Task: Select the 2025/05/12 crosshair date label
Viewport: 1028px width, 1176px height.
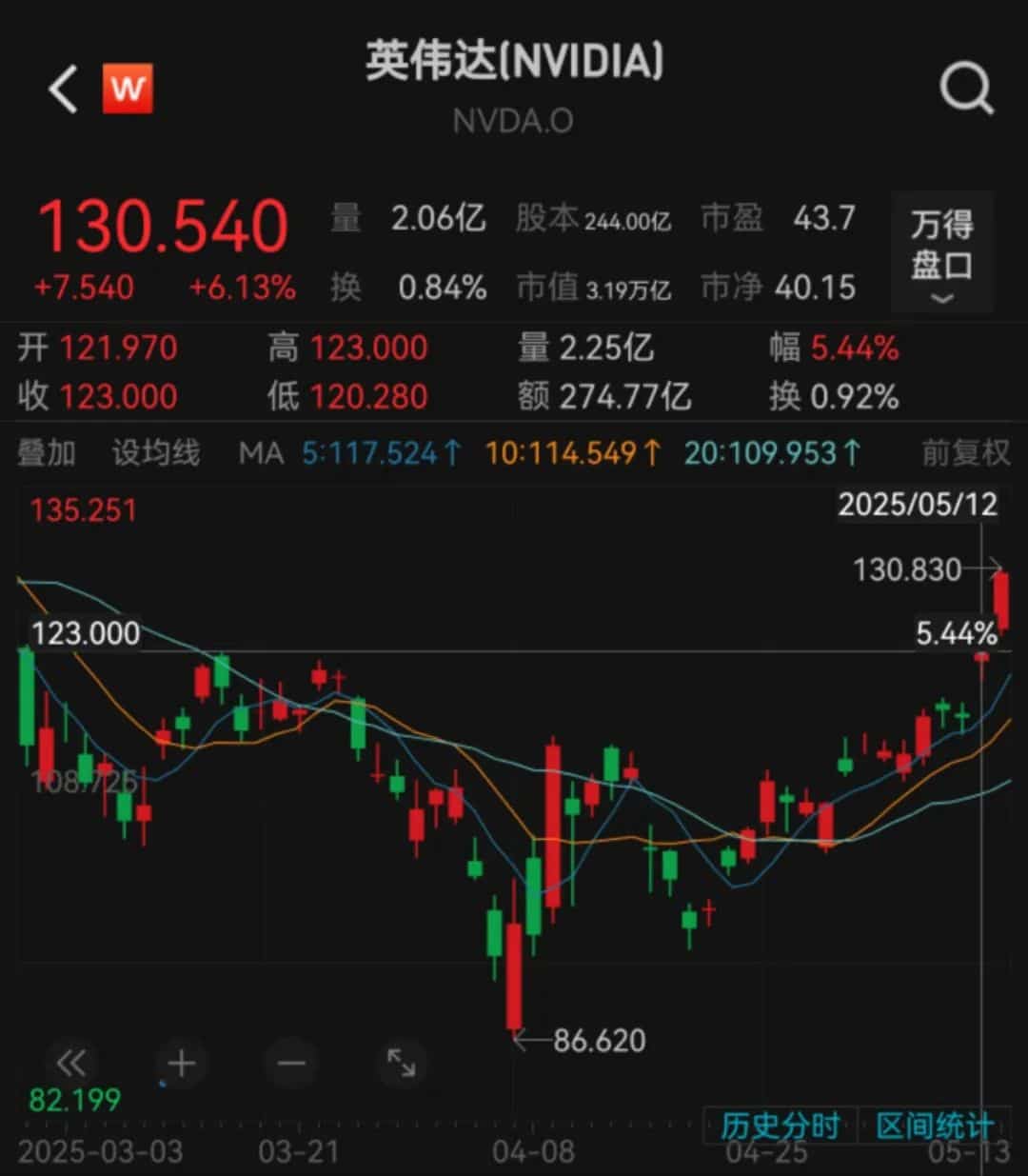Action: [920, 508]
